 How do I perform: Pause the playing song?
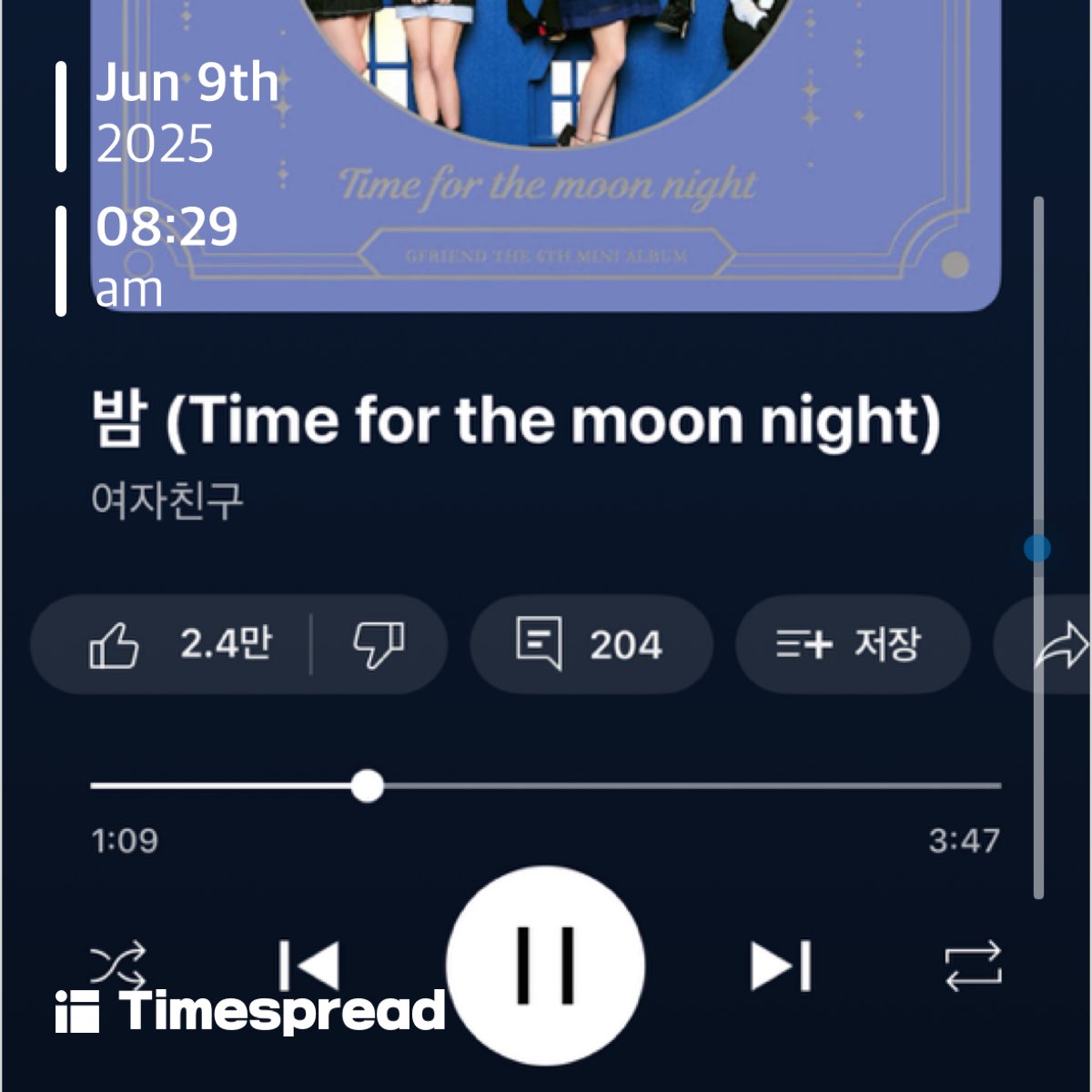tap(546, 965)
